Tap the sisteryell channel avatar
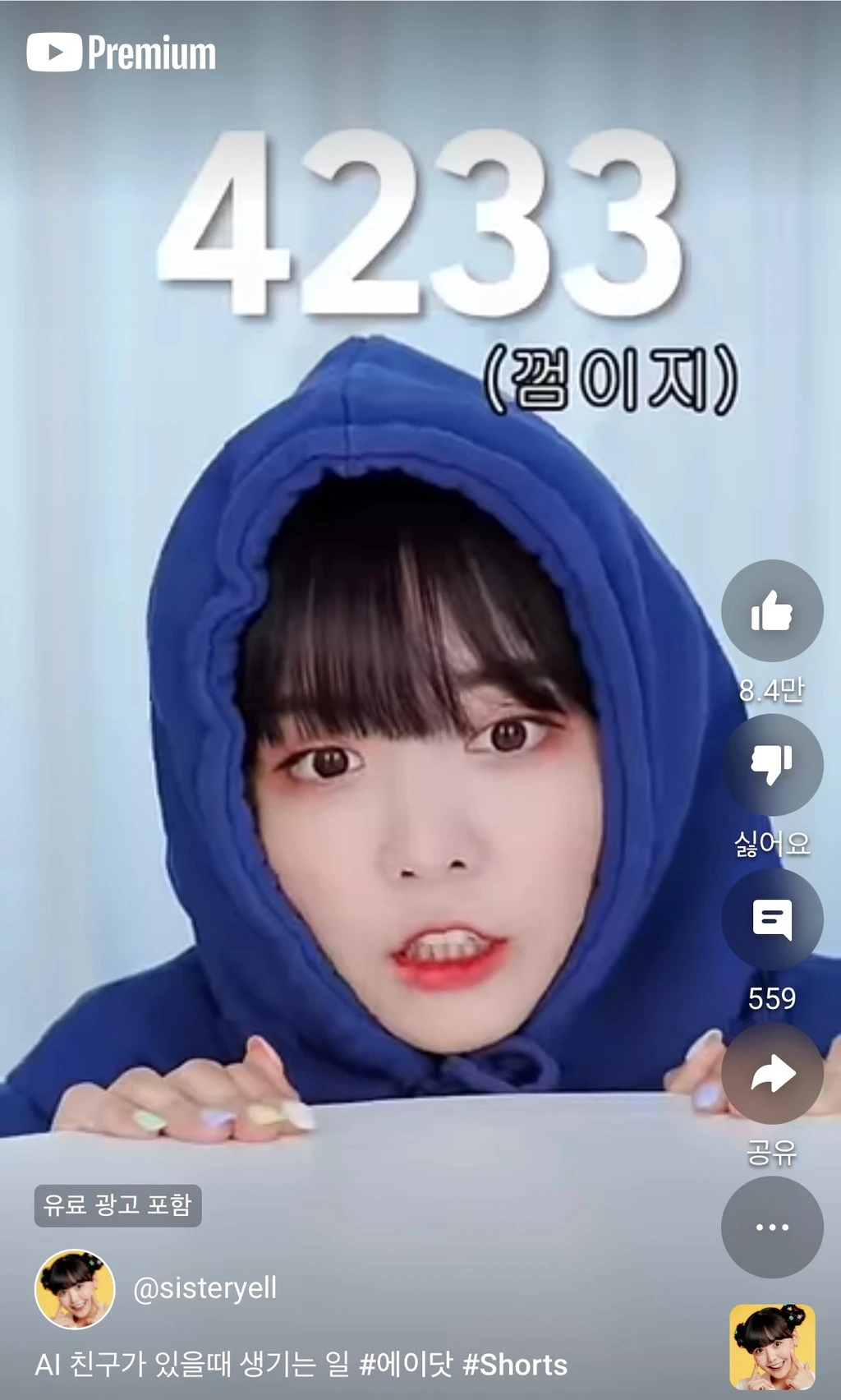 [x=75, y=1289]
